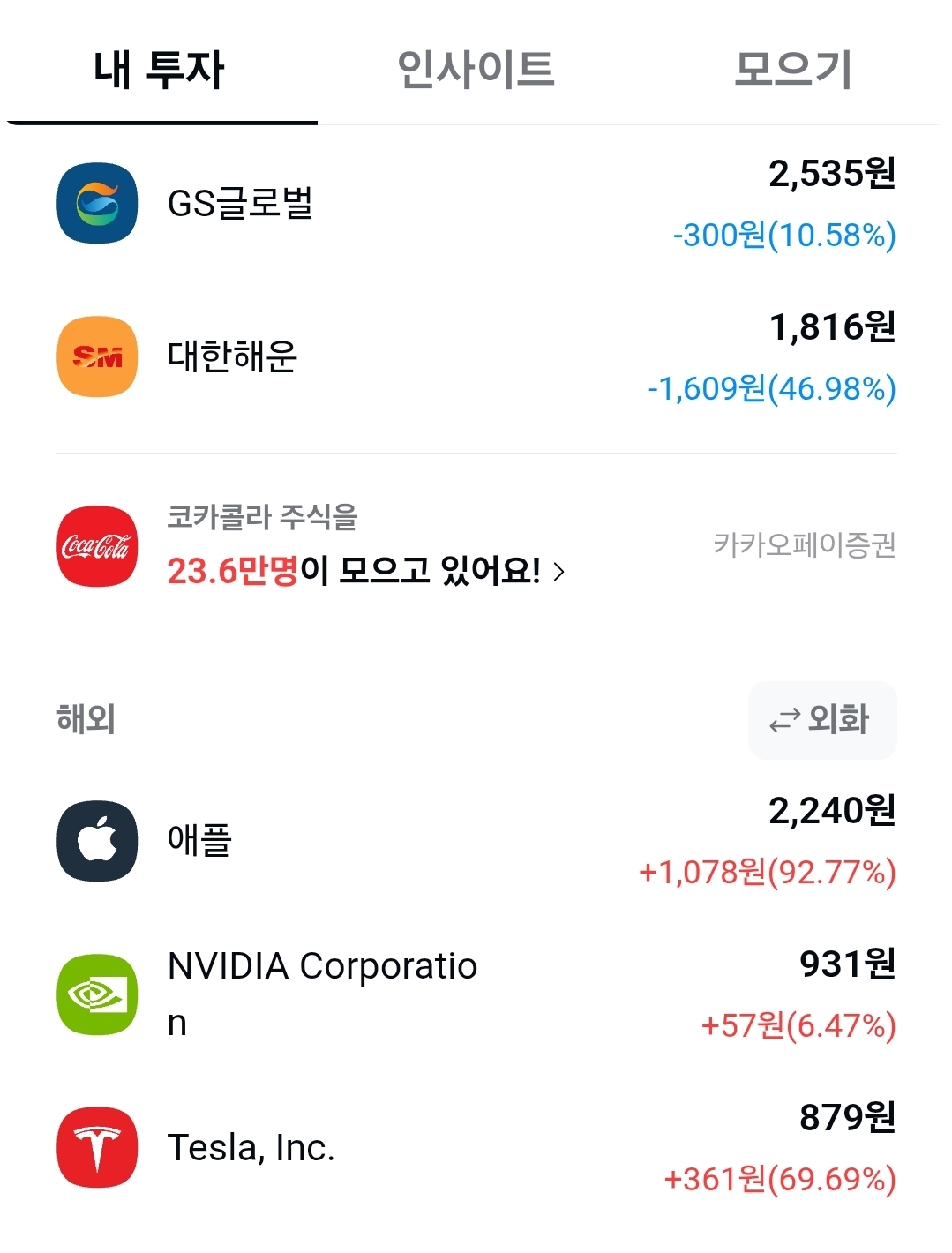Switch to the 인사이트 tab
Image resolution: width=952 pixels, height=1253 pixels.
476,69
